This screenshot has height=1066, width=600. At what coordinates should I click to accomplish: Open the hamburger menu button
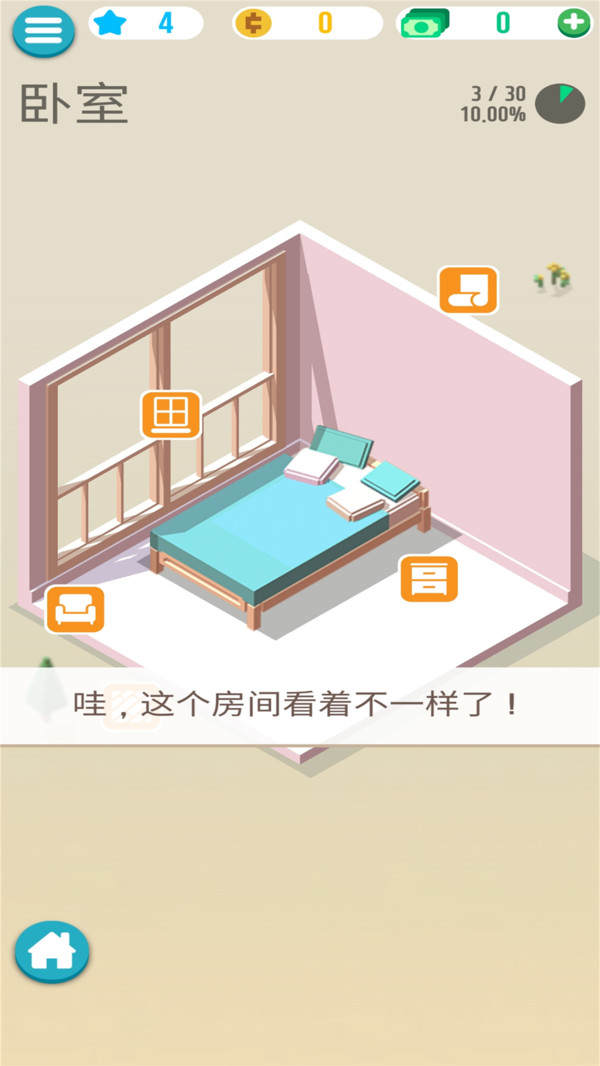pos(43,31)
